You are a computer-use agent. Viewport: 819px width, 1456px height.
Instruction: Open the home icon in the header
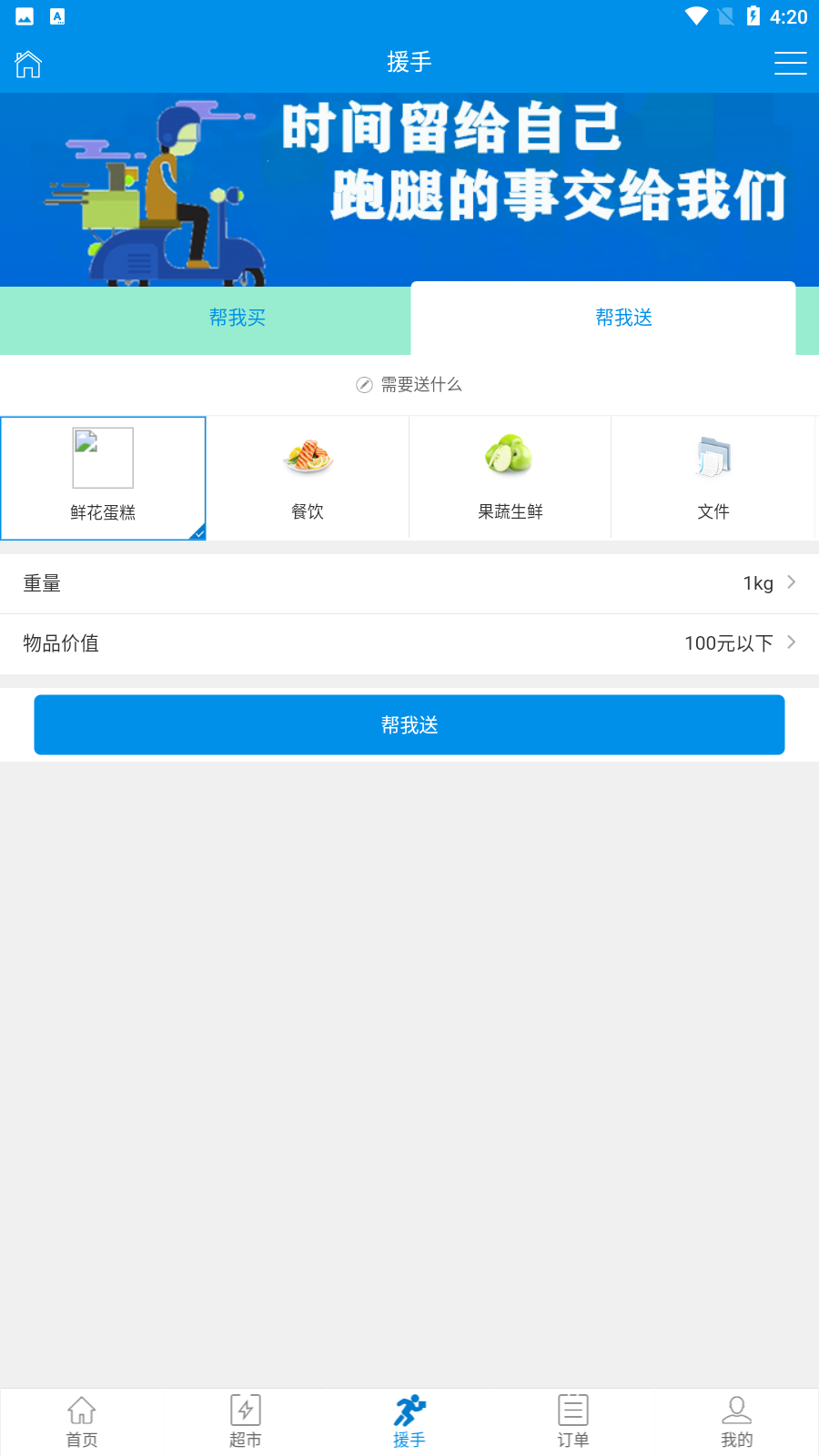tap(28, 64)
